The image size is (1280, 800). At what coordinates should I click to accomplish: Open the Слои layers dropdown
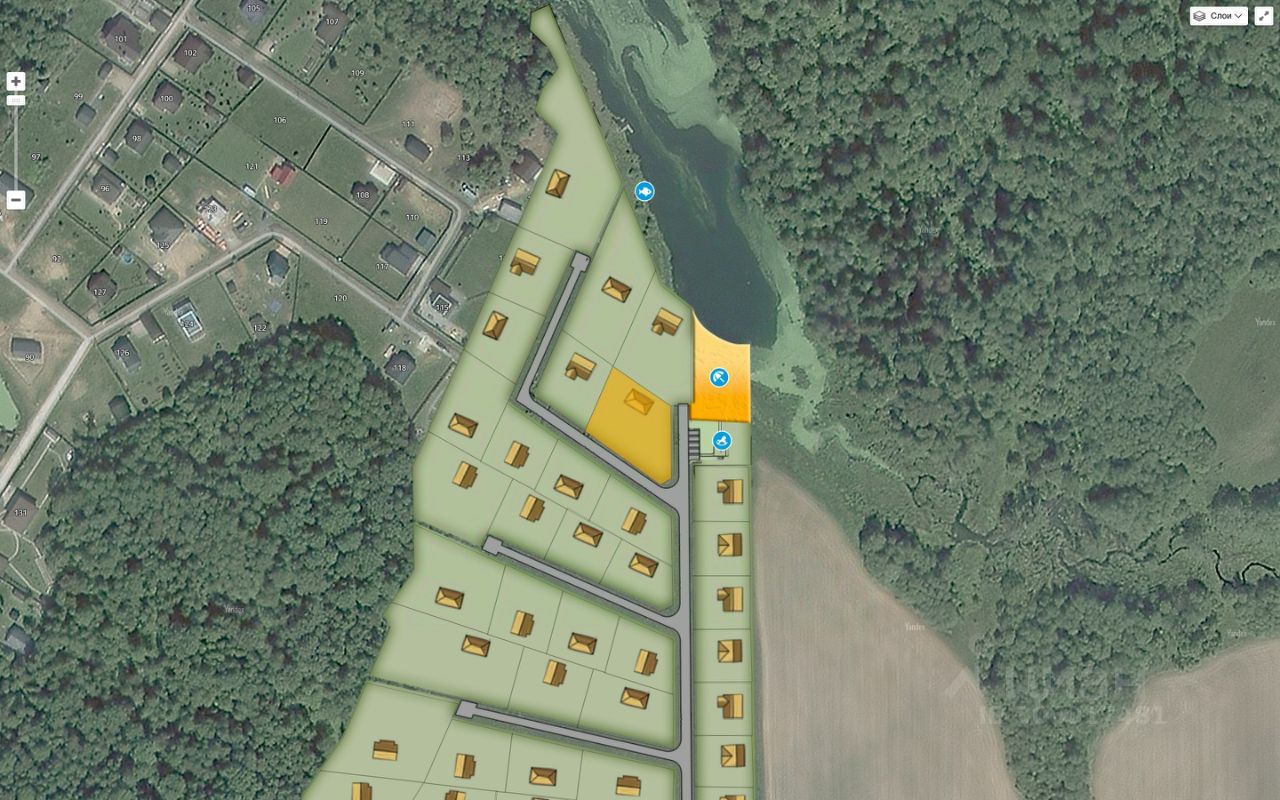click(x=1219, y=16)
